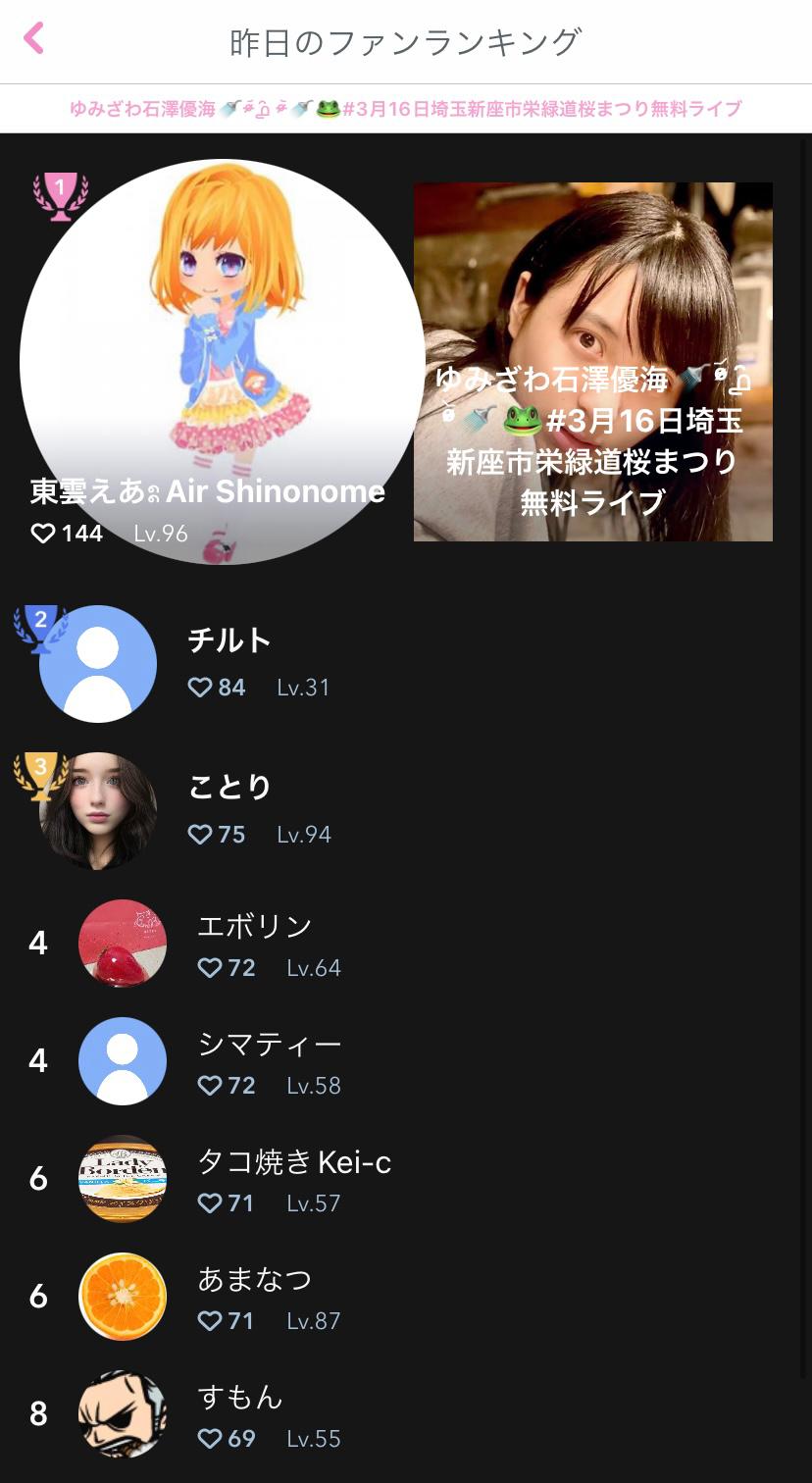Open タコ焼き Kei-c's profile
Viewport: 812px width, 1483px height.
click(x=293, y=1179)
